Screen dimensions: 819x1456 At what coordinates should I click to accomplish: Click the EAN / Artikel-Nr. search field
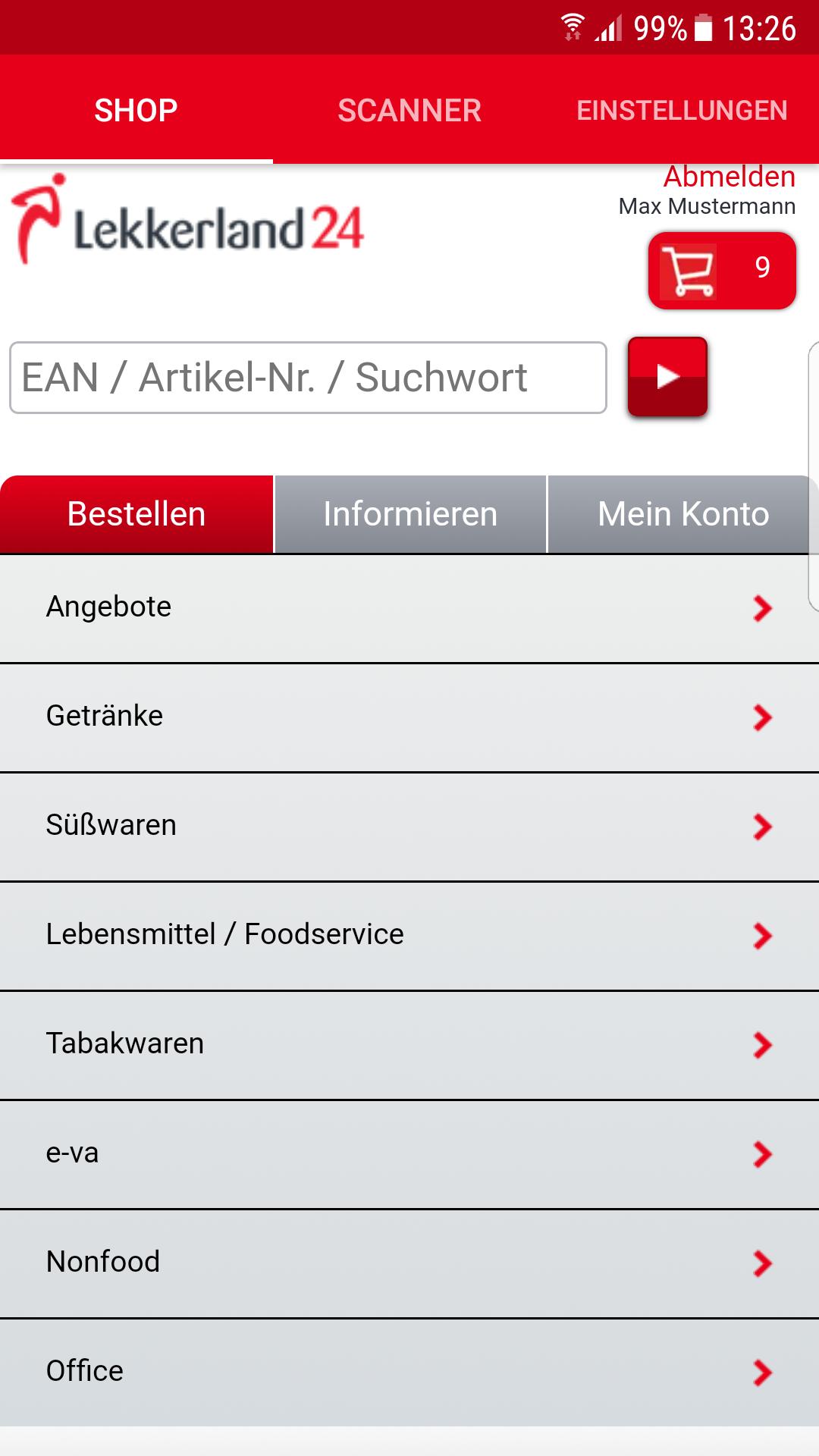307,377
